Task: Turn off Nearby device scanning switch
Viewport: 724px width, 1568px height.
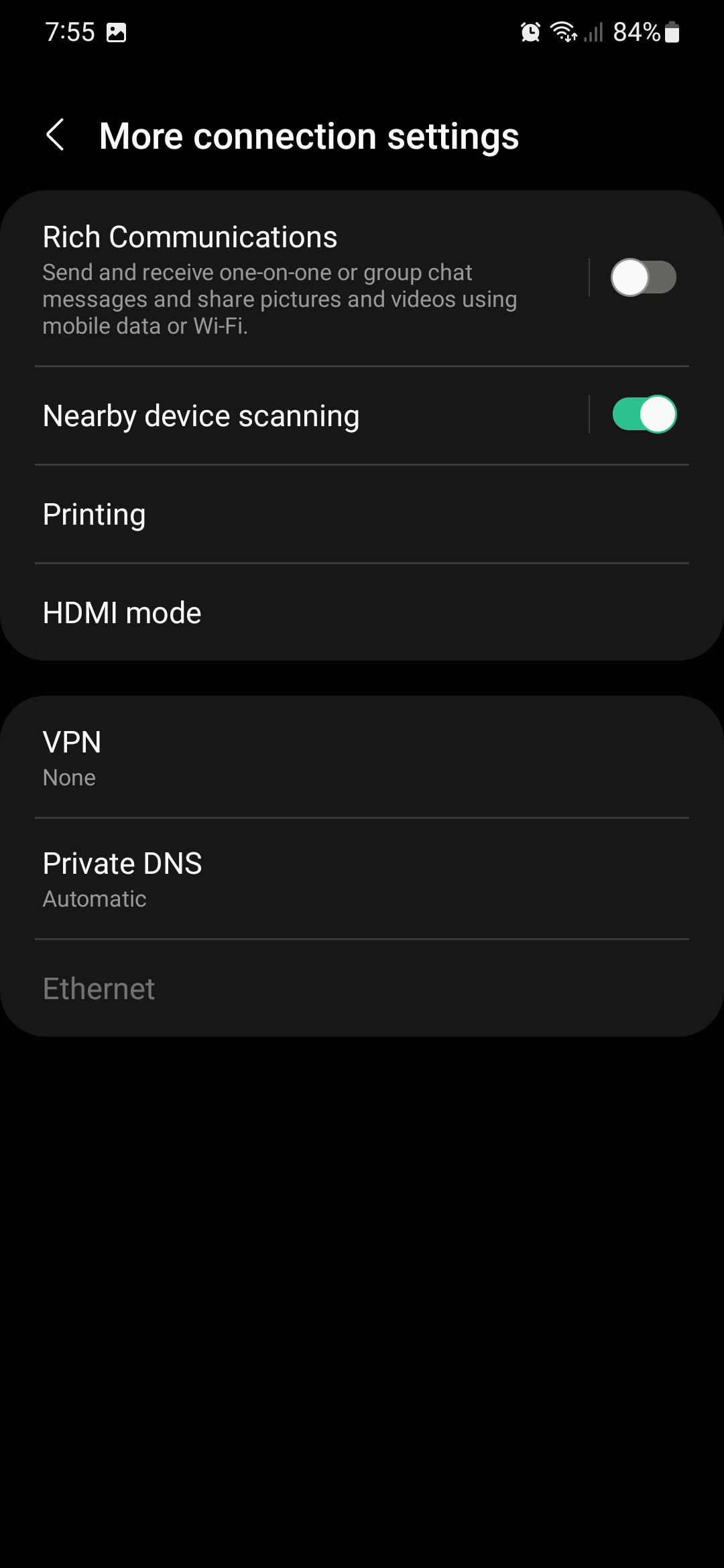Action: pyautogui.click(x=644, y=415)
